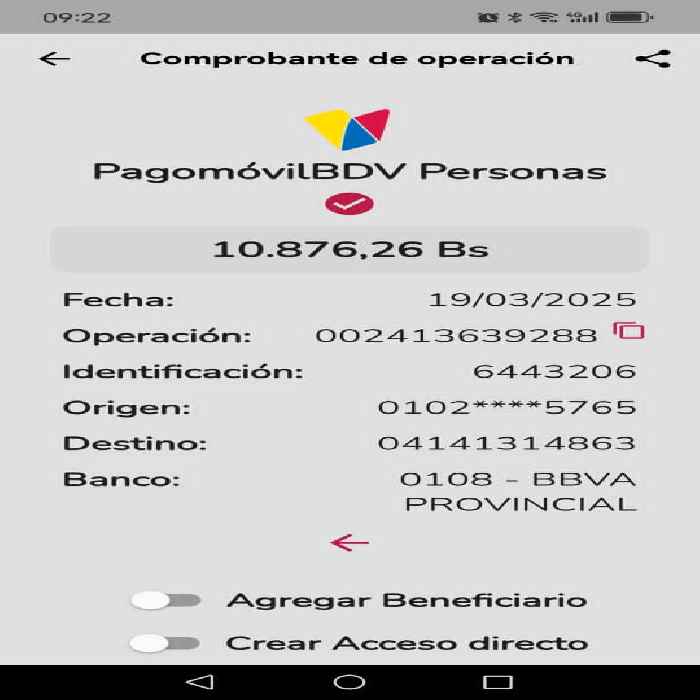Tap the system back button
This screenshot has width=700, height=700.
[200, 682]
